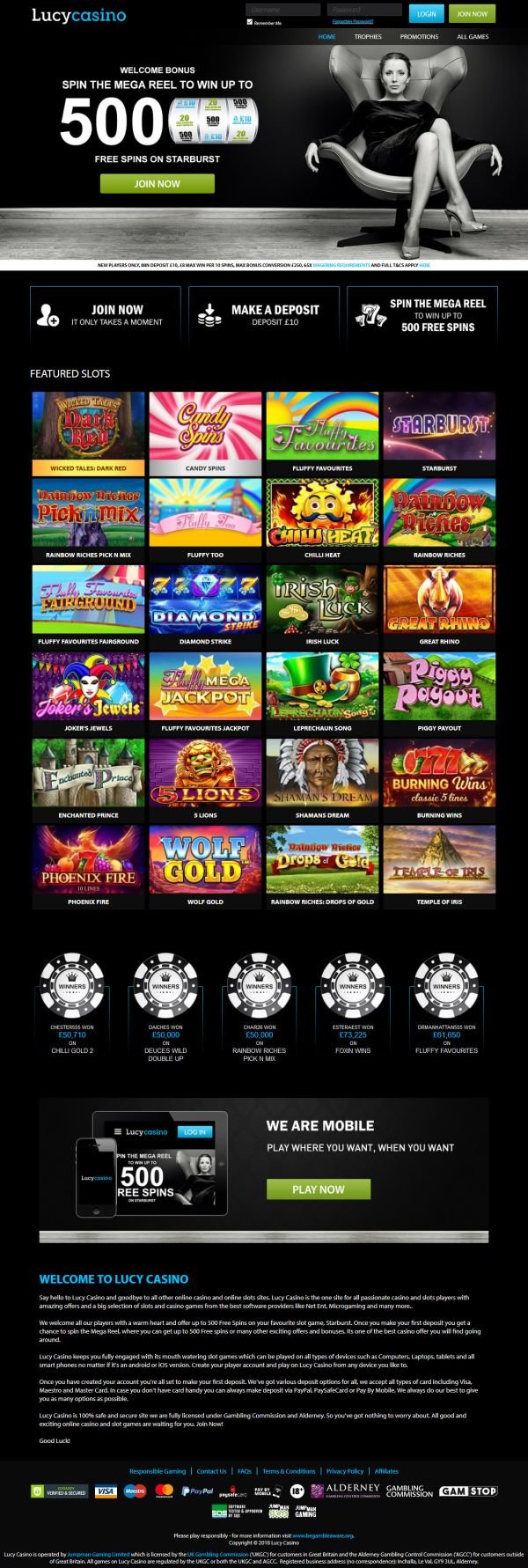Tap JOIN NOW under the welcome bonus
The width and height of the screenshot is (528, 1568).
[x=157, y=183]
